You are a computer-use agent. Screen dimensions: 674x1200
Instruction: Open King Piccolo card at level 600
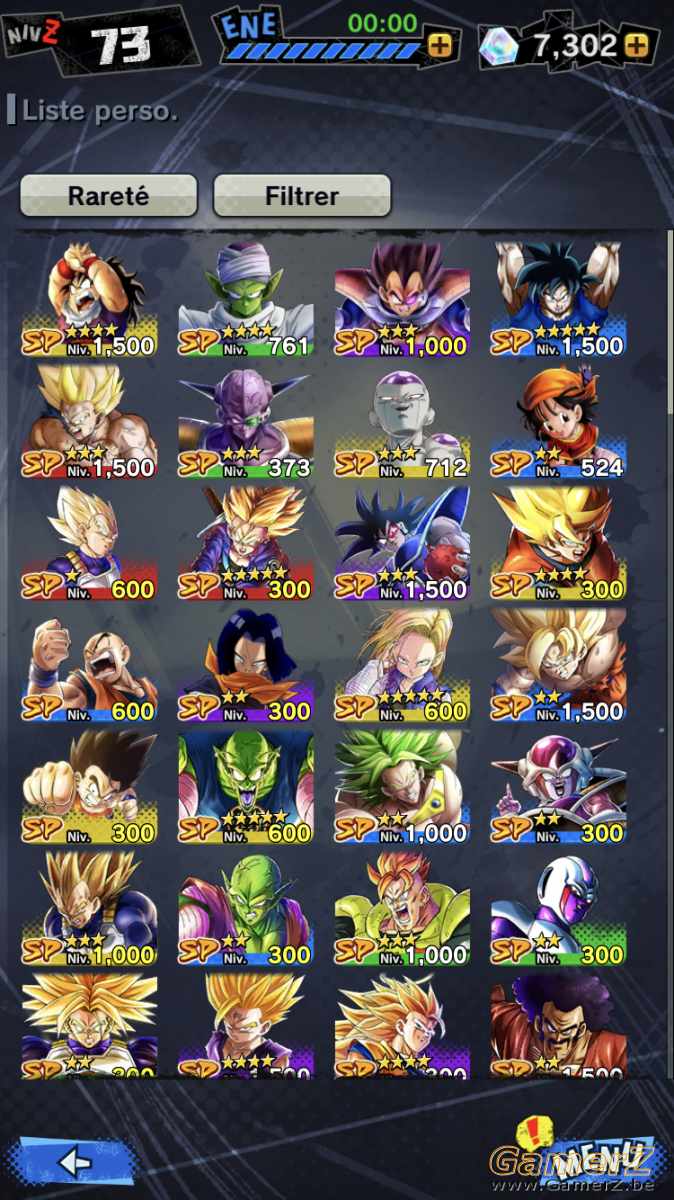(246, 787)
